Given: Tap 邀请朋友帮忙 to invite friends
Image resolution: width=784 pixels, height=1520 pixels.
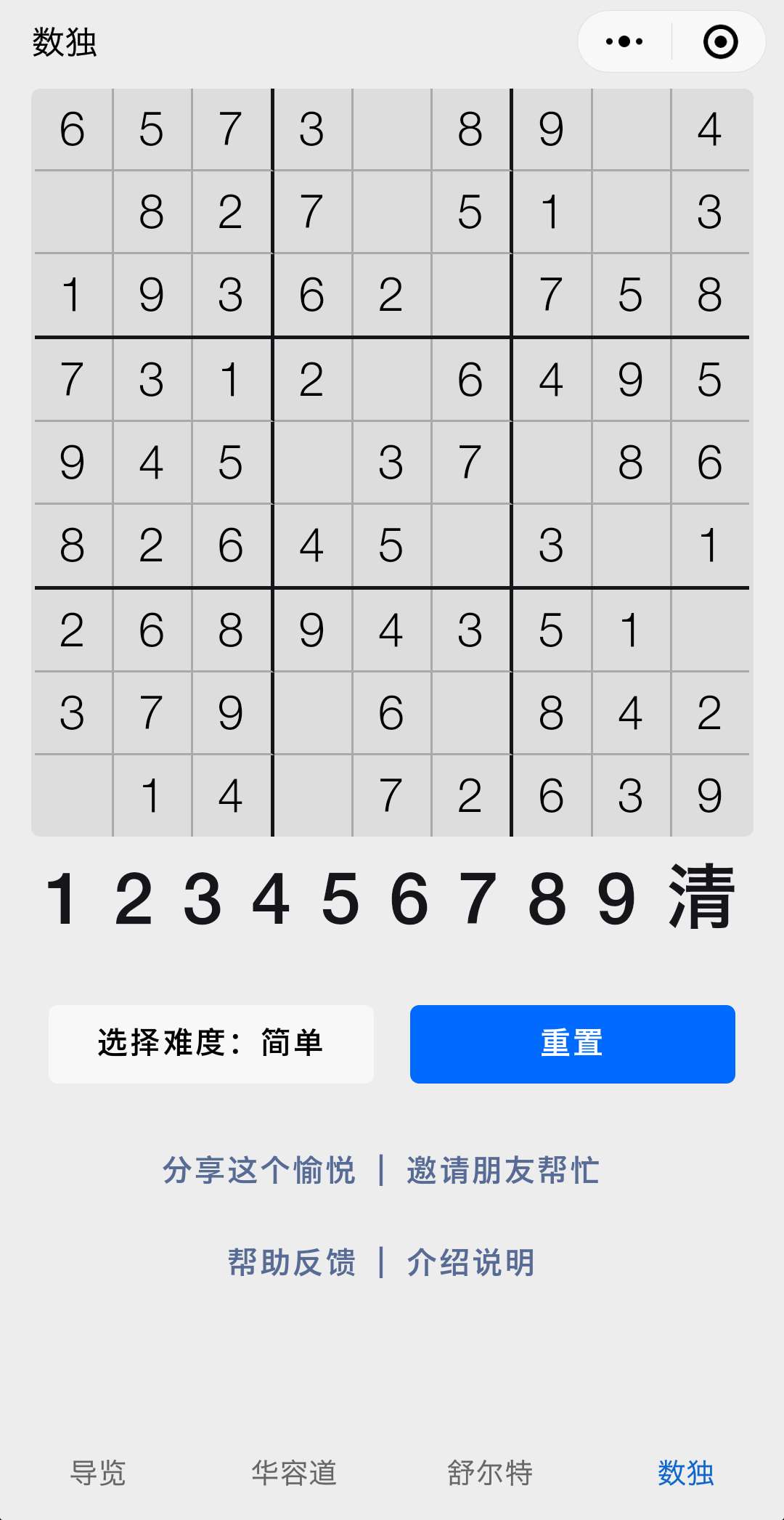Looking at the screenshot, I should click(502, 1170).
